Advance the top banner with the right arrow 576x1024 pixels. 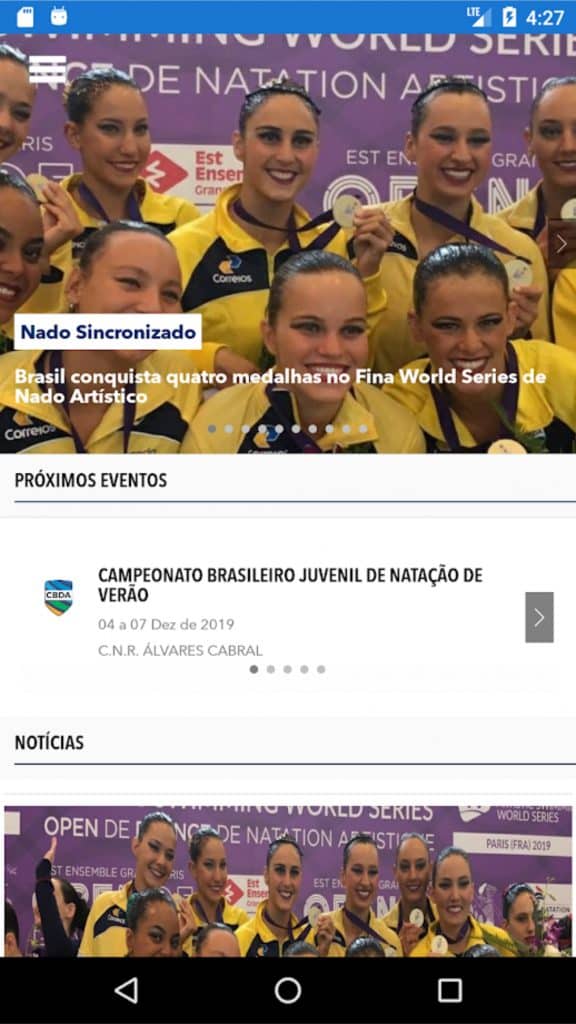[x=561, y=244]
